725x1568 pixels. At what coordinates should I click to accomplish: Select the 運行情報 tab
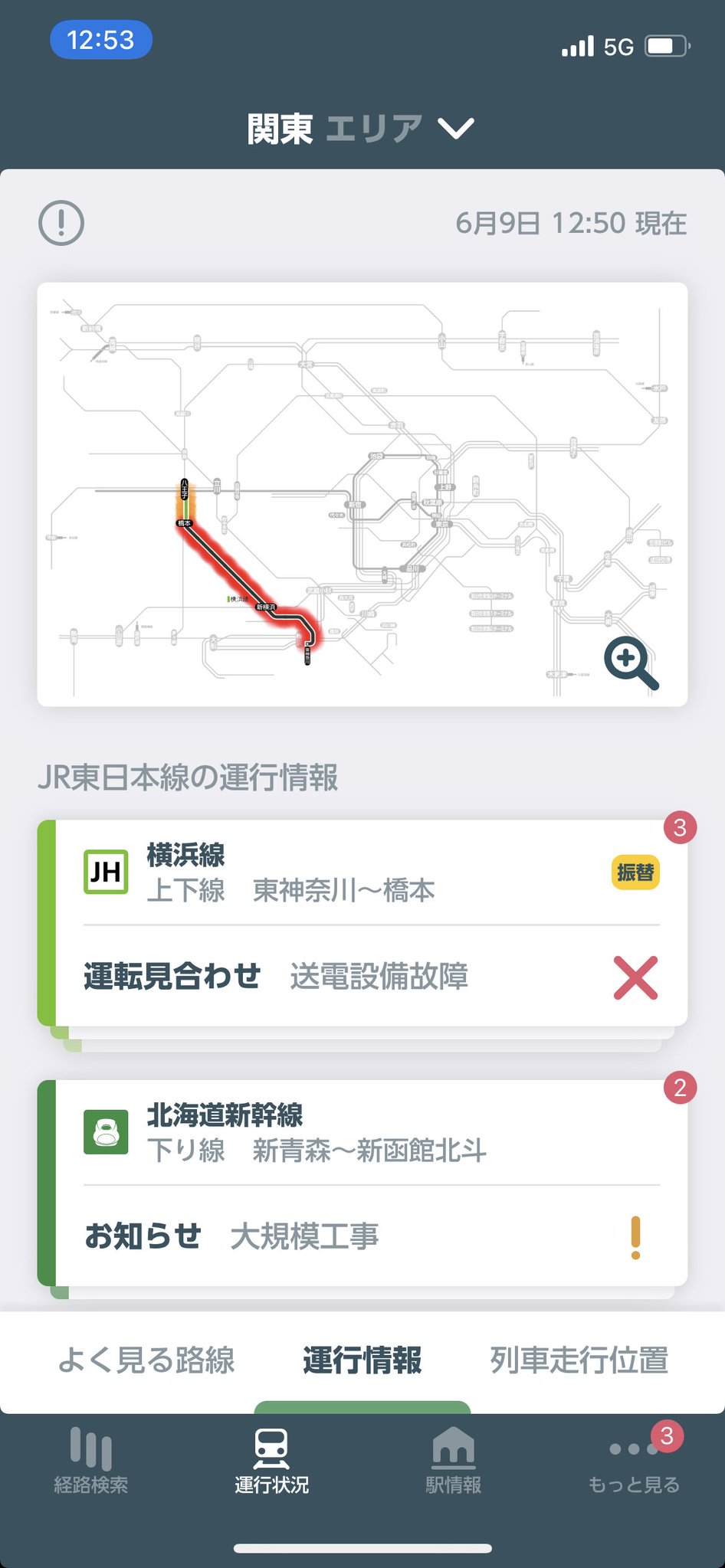tap(362, 1360)
